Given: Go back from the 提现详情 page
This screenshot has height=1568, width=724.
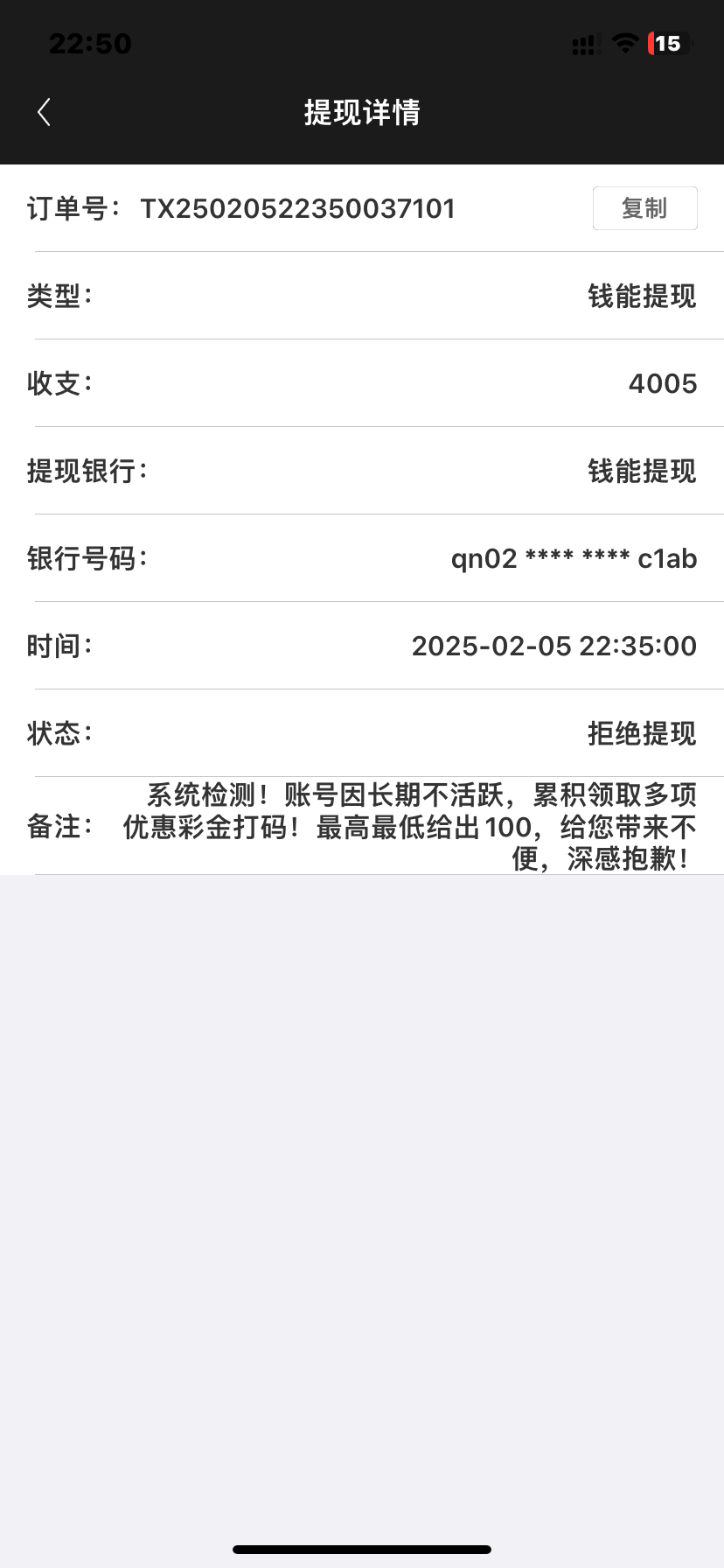Looking at the screenshot, I should pyautogui.click(x=44, y=112).
